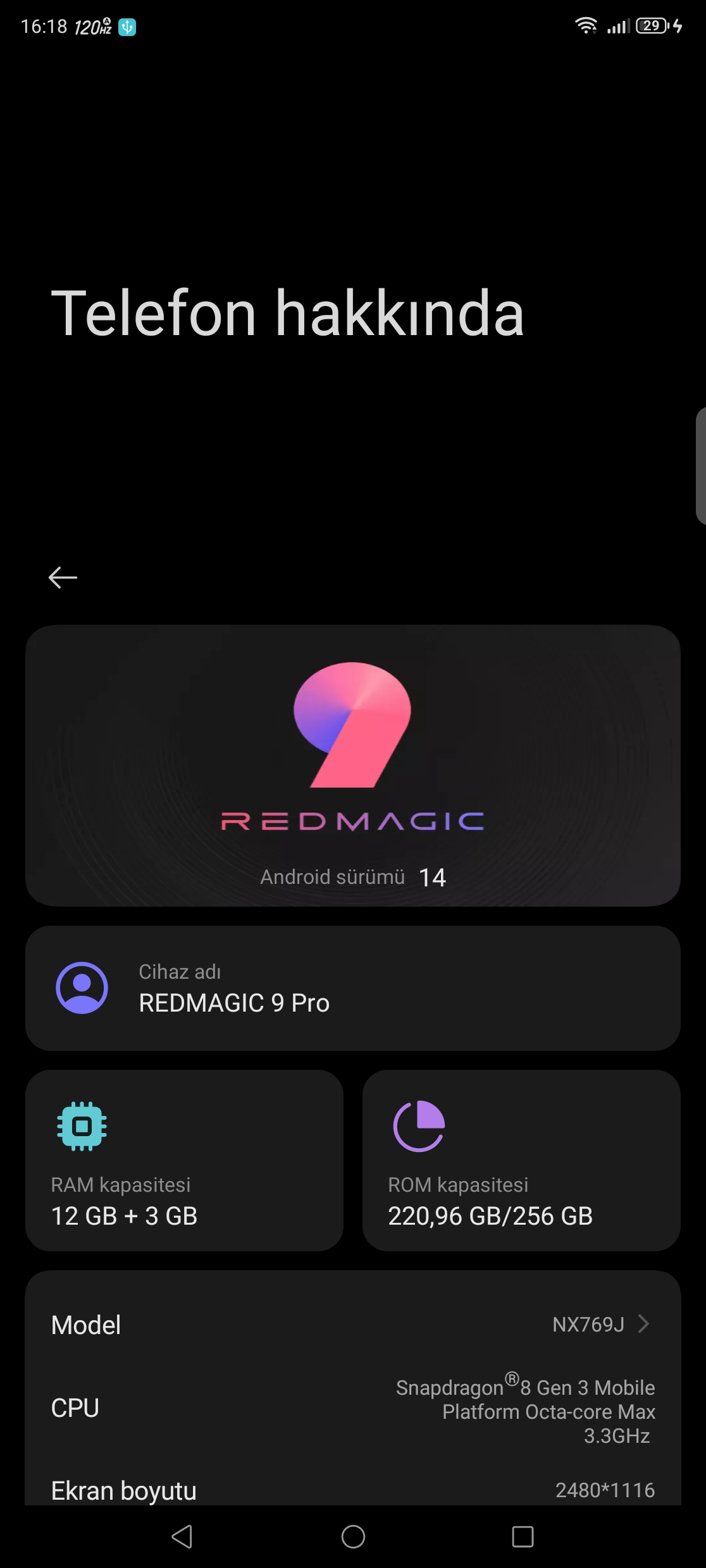Image resolution: width=706 pixels, height=1568 pixels.
Task: Tap the system home button
Action: click(353, 1536)
